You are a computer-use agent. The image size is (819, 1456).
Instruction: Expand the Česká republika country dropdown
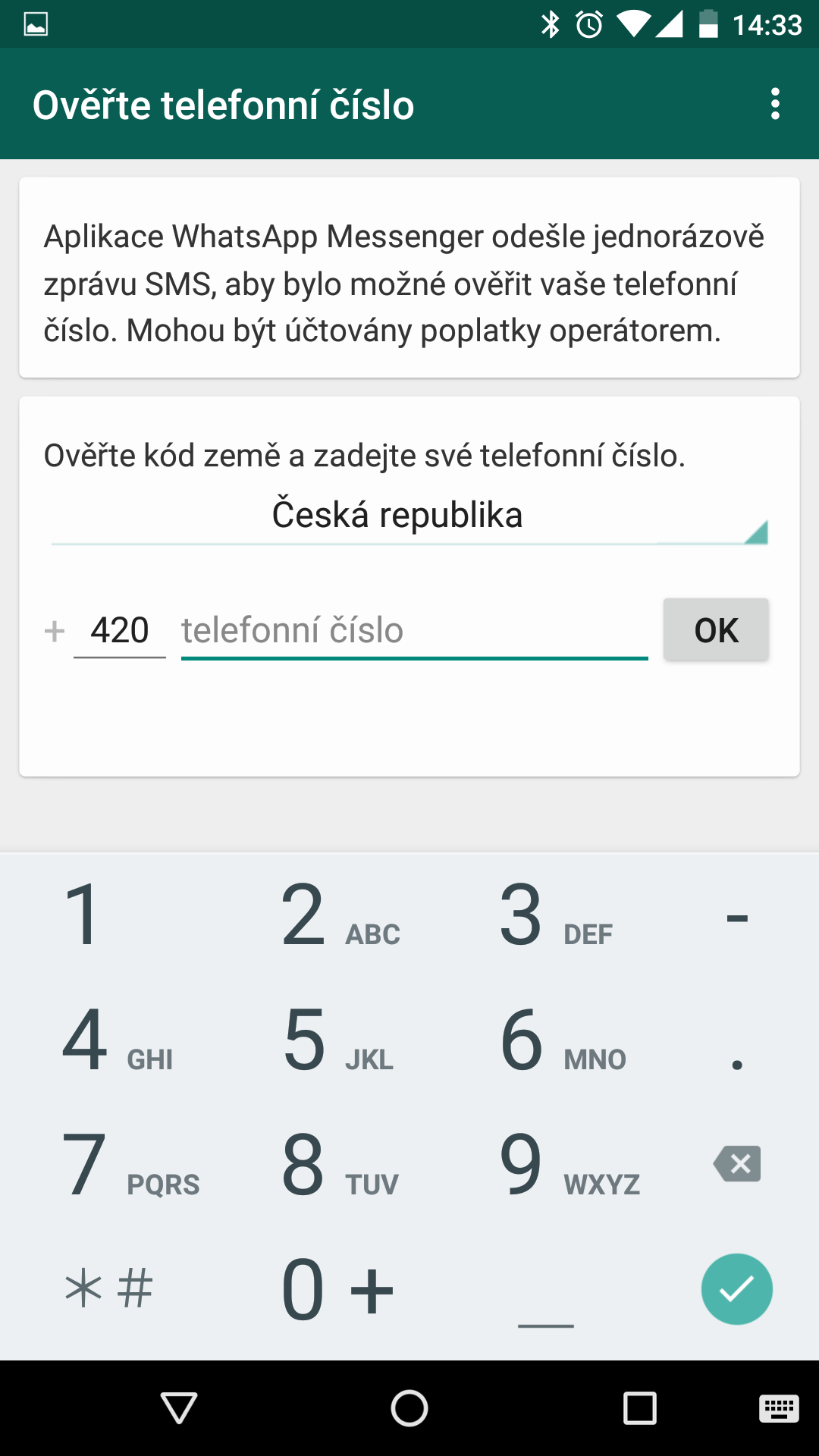[x=409, y=516]
